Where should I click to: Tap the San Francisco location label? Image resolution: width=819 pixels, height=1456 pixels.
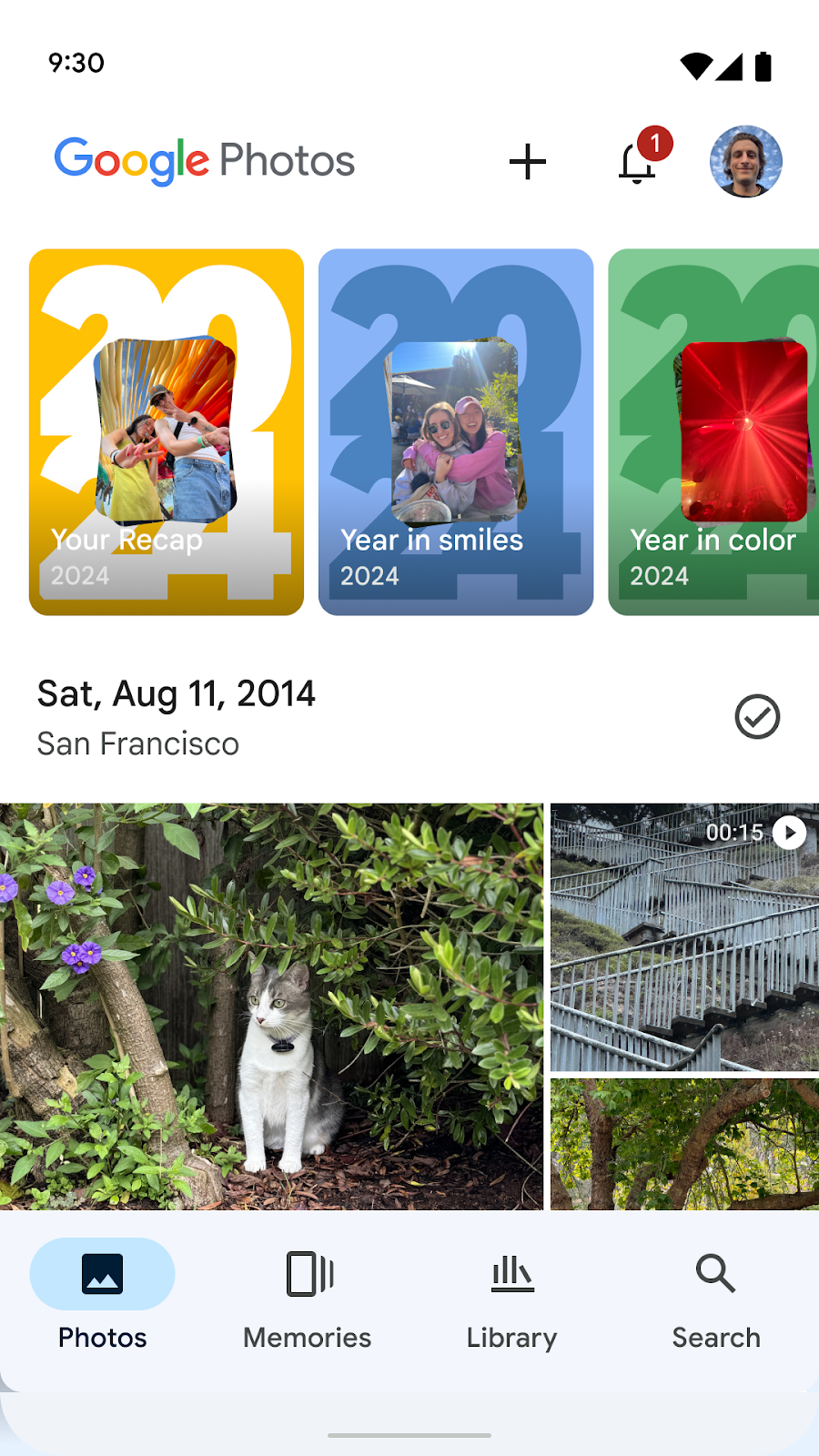click(136, 743)
